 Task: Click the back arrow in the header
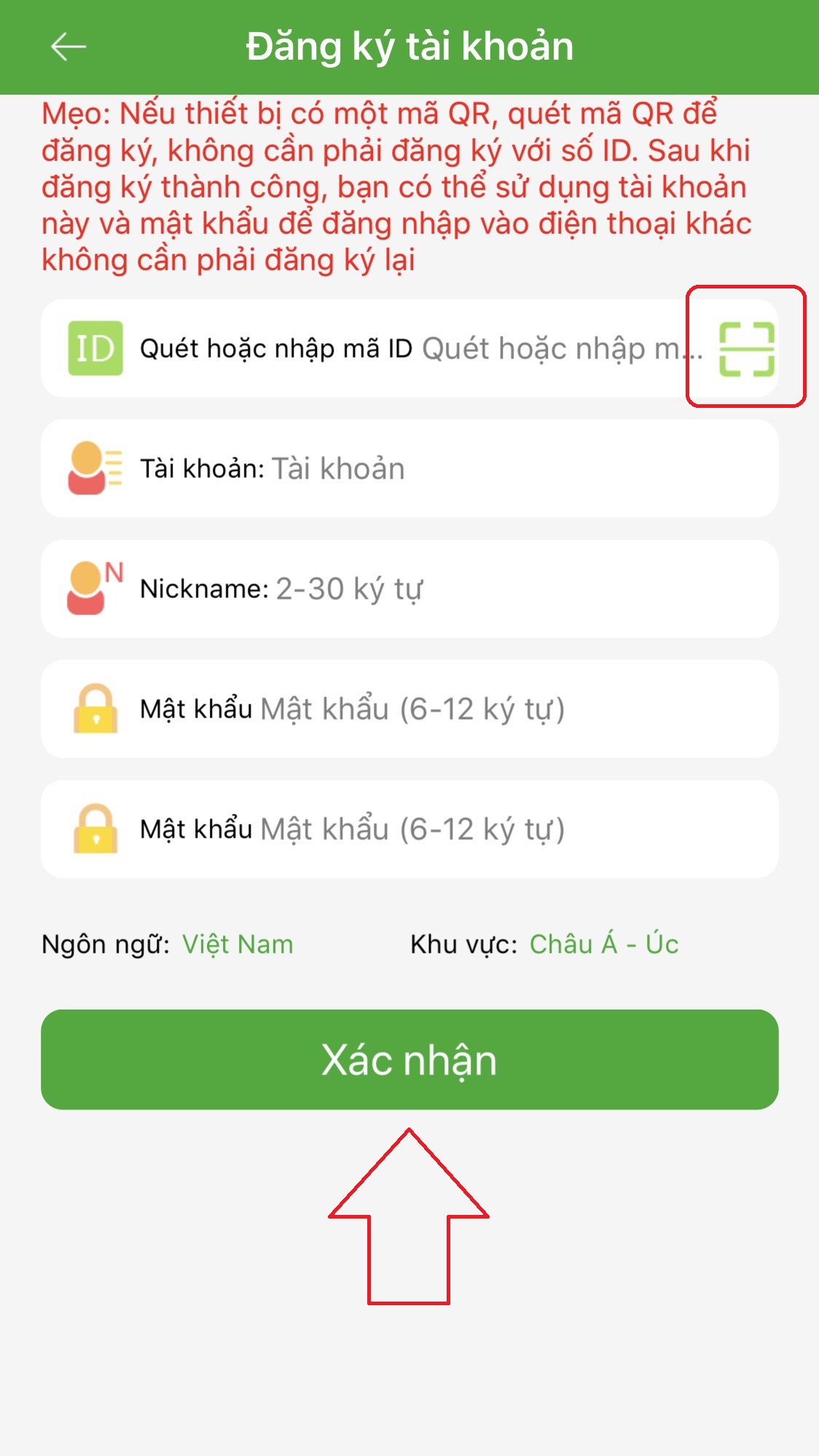click(64, 47)
